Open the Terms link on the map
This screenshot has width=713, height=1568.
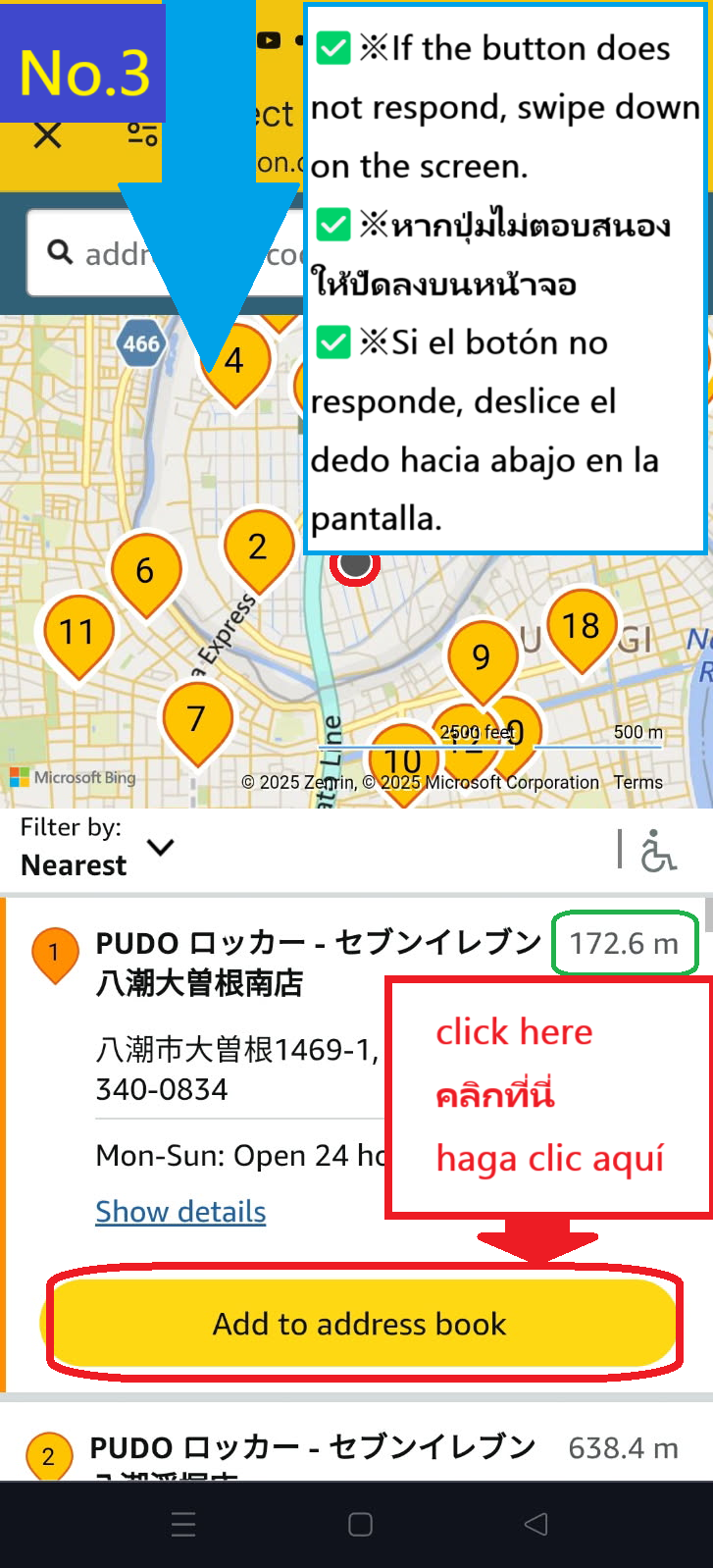coord(638,782)
